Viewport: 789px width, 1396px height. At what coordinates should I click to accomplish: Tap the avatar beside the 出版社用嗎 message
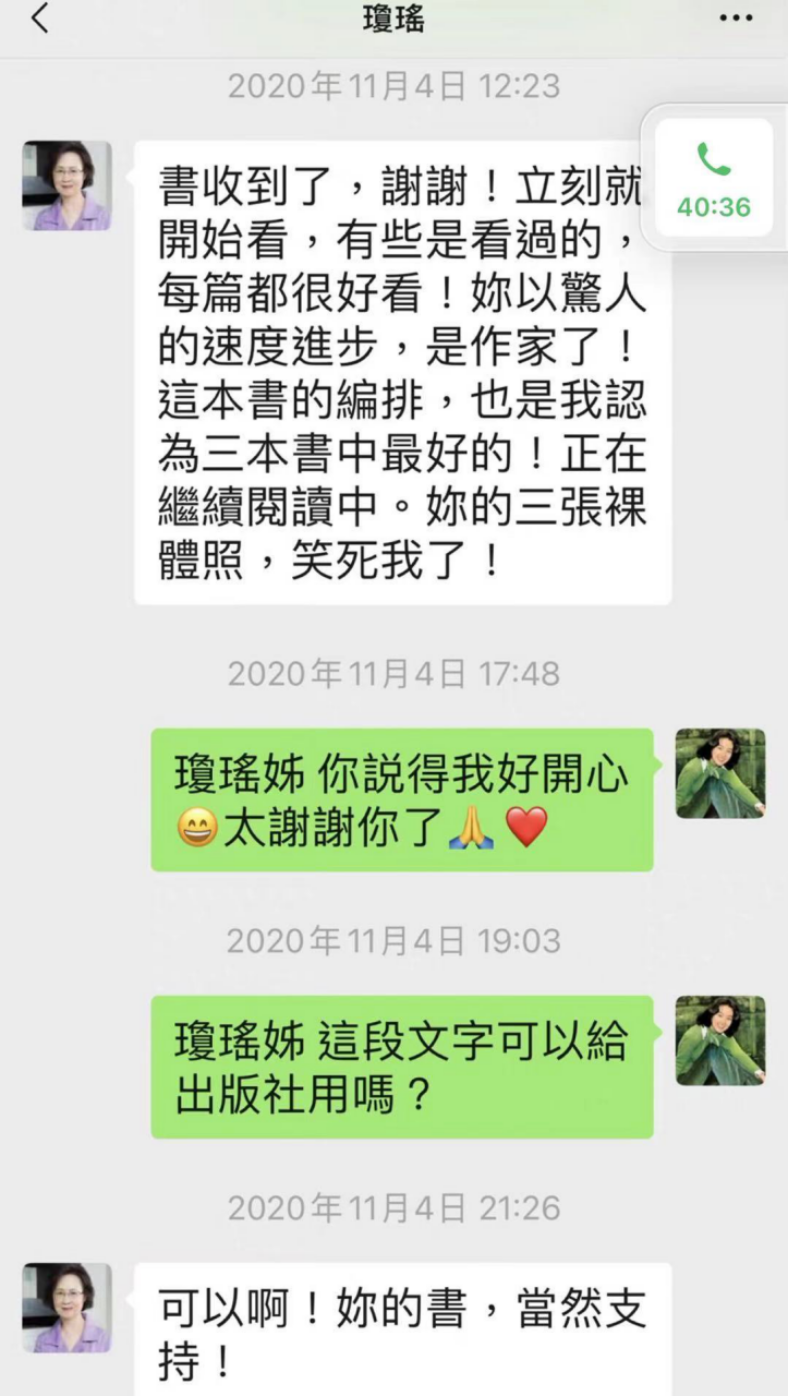(x=720, y=1040)
